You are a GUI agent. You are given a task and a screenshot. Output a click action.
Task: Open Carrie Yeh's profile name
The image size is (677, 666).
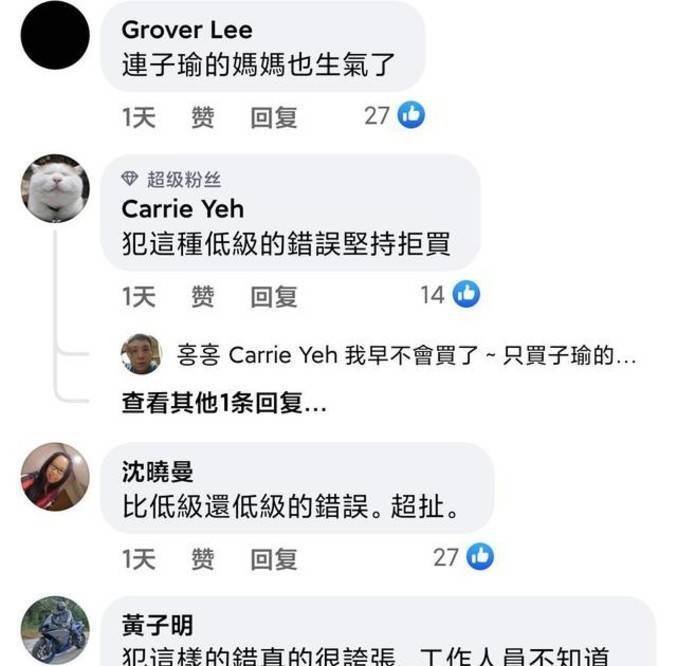(x=182, y=208)
